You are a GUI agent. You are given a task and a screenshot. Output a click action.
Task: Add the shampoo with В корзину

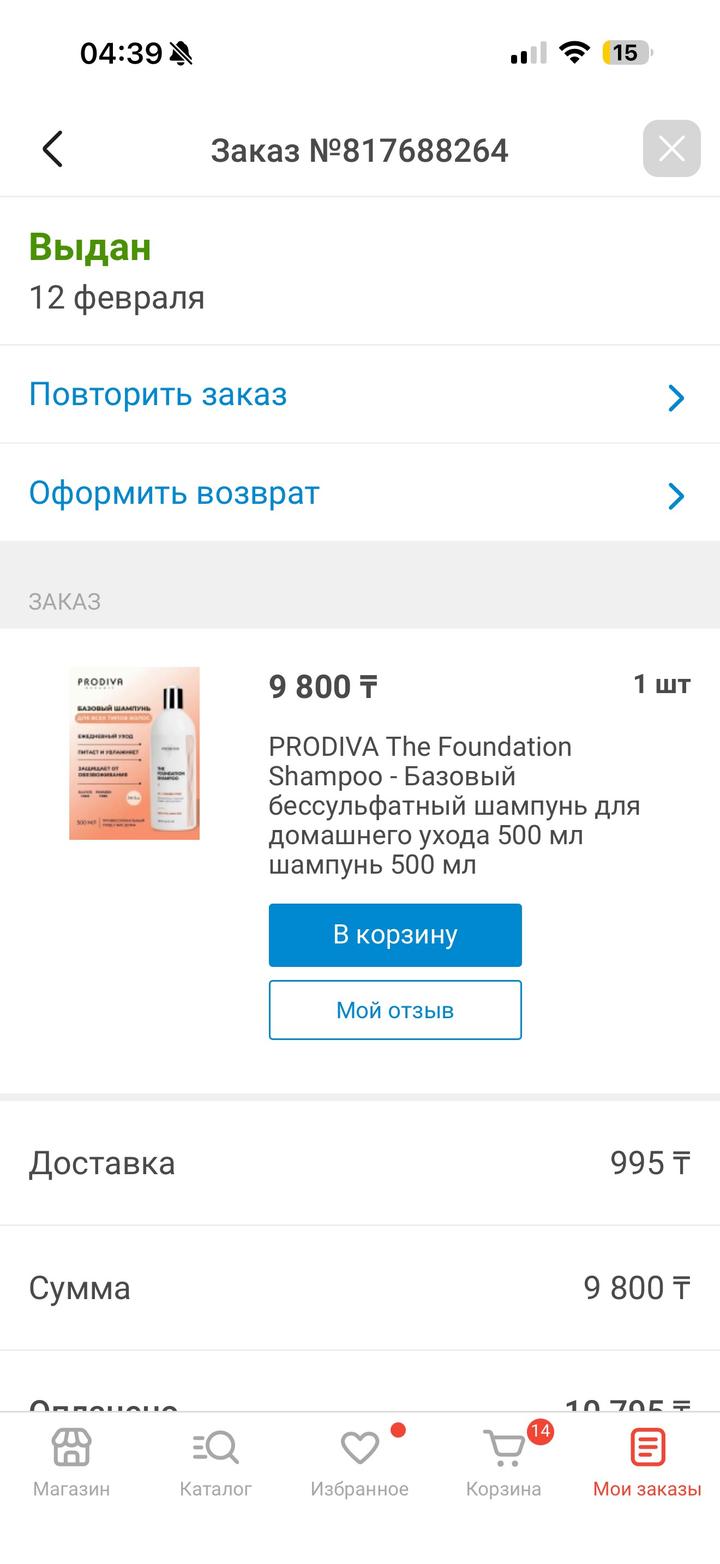pos(395,935)
